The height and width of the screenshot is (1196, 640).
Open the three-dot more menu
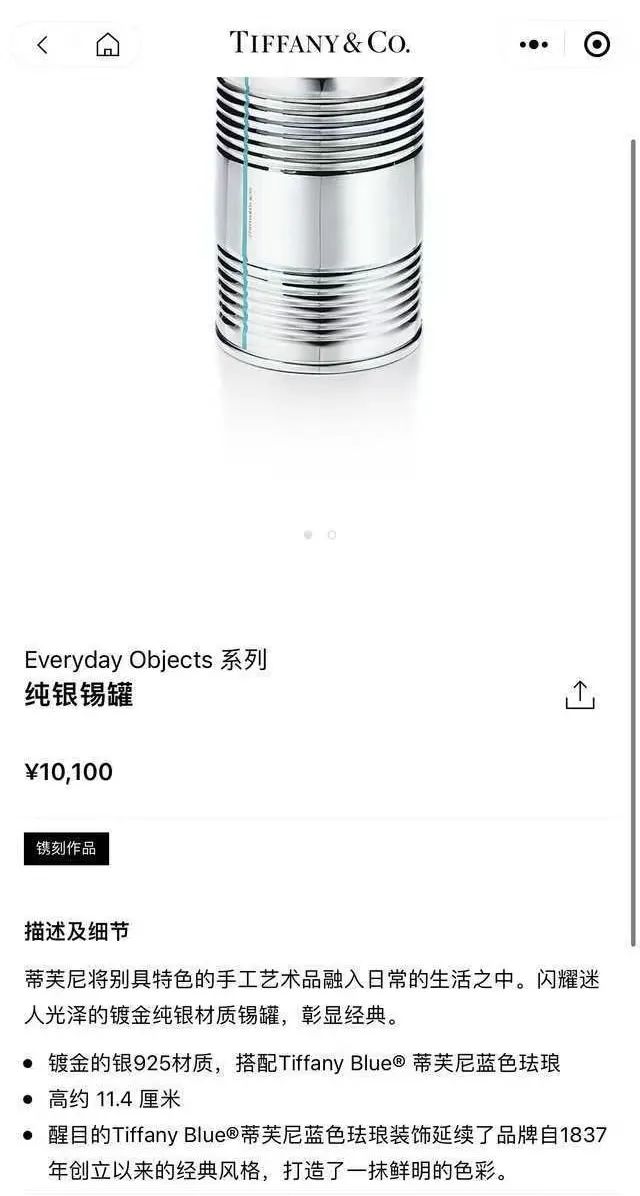click(x=534, y=44)
